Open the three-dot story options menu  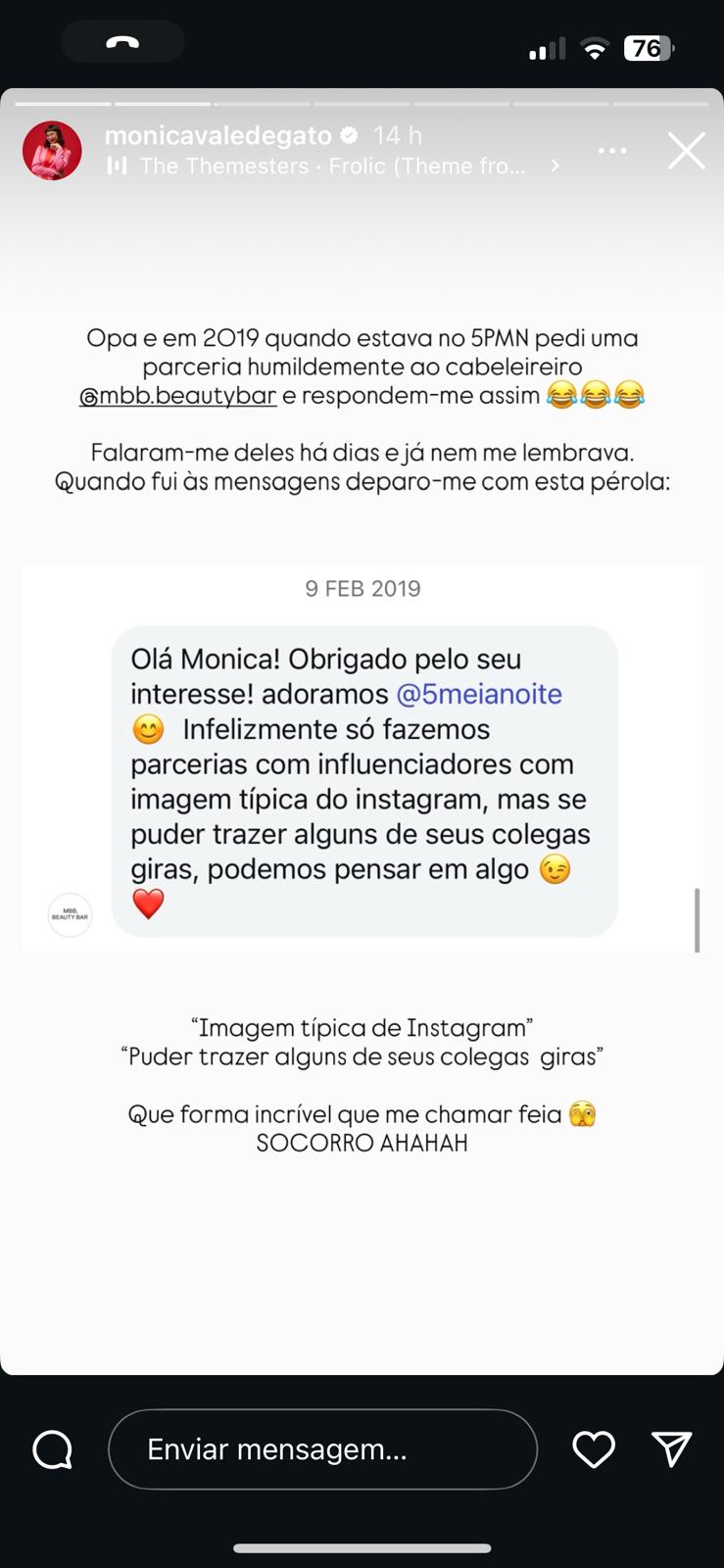(612, 151)
